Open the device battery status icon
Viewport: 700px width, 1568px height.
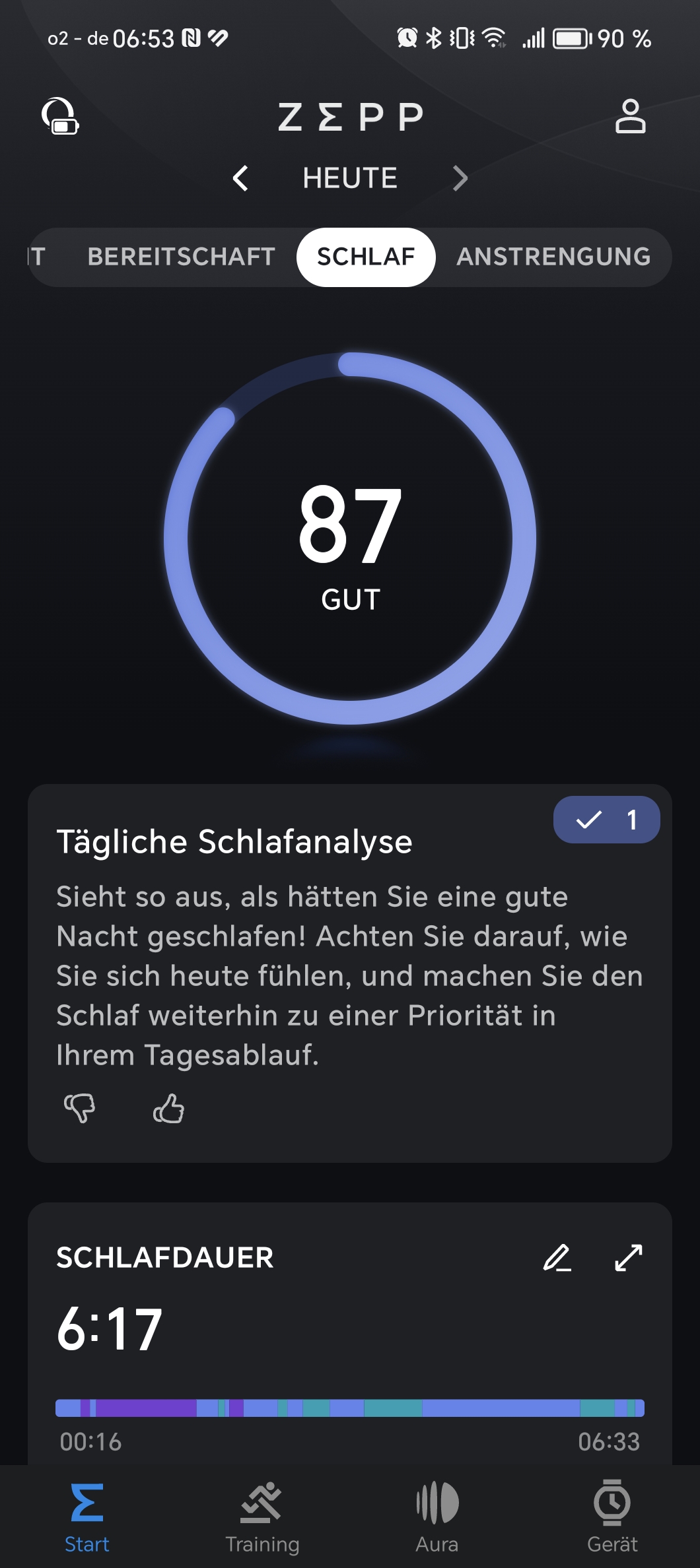60,117
